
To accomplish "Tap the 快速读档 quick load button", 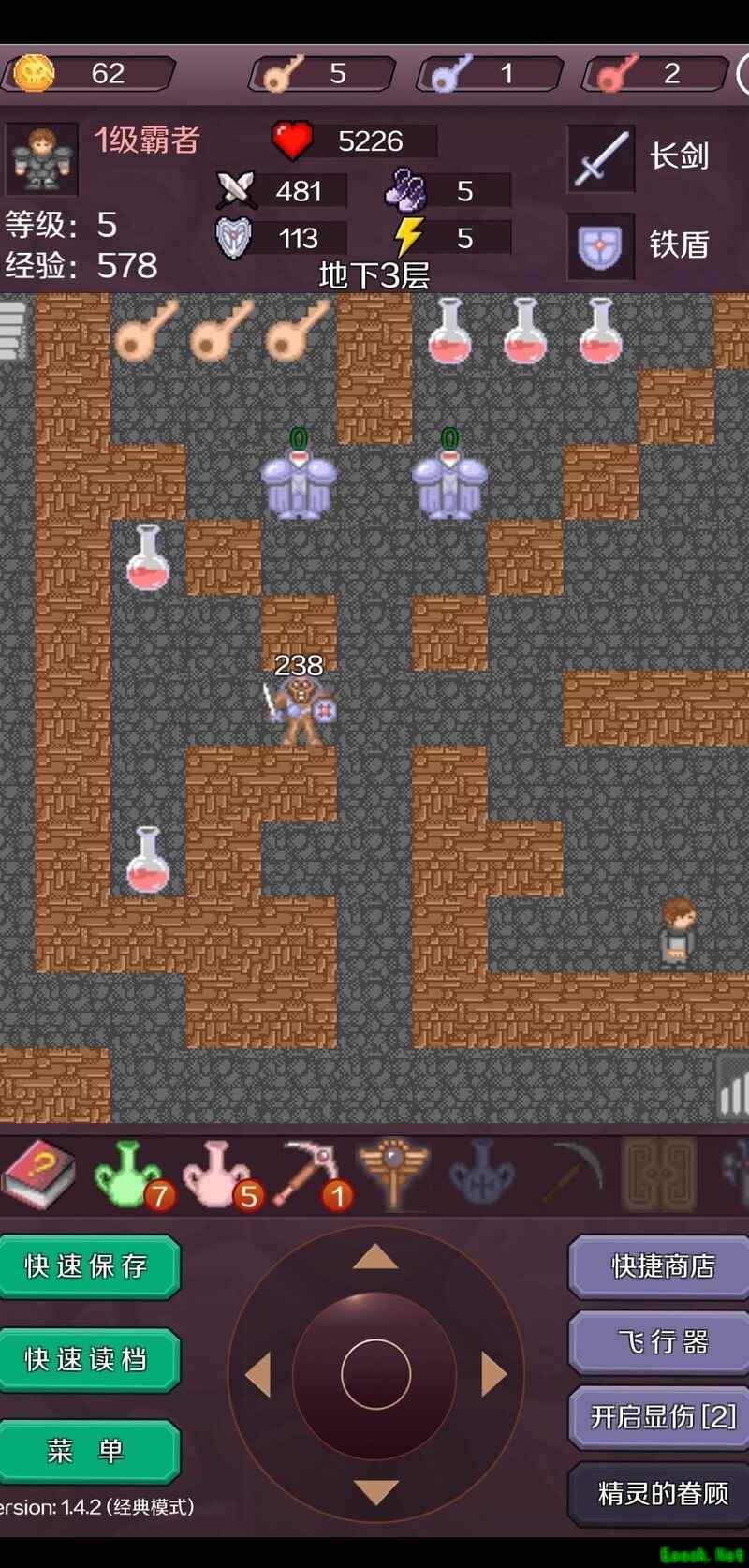I will click(x=87, y=1359).
